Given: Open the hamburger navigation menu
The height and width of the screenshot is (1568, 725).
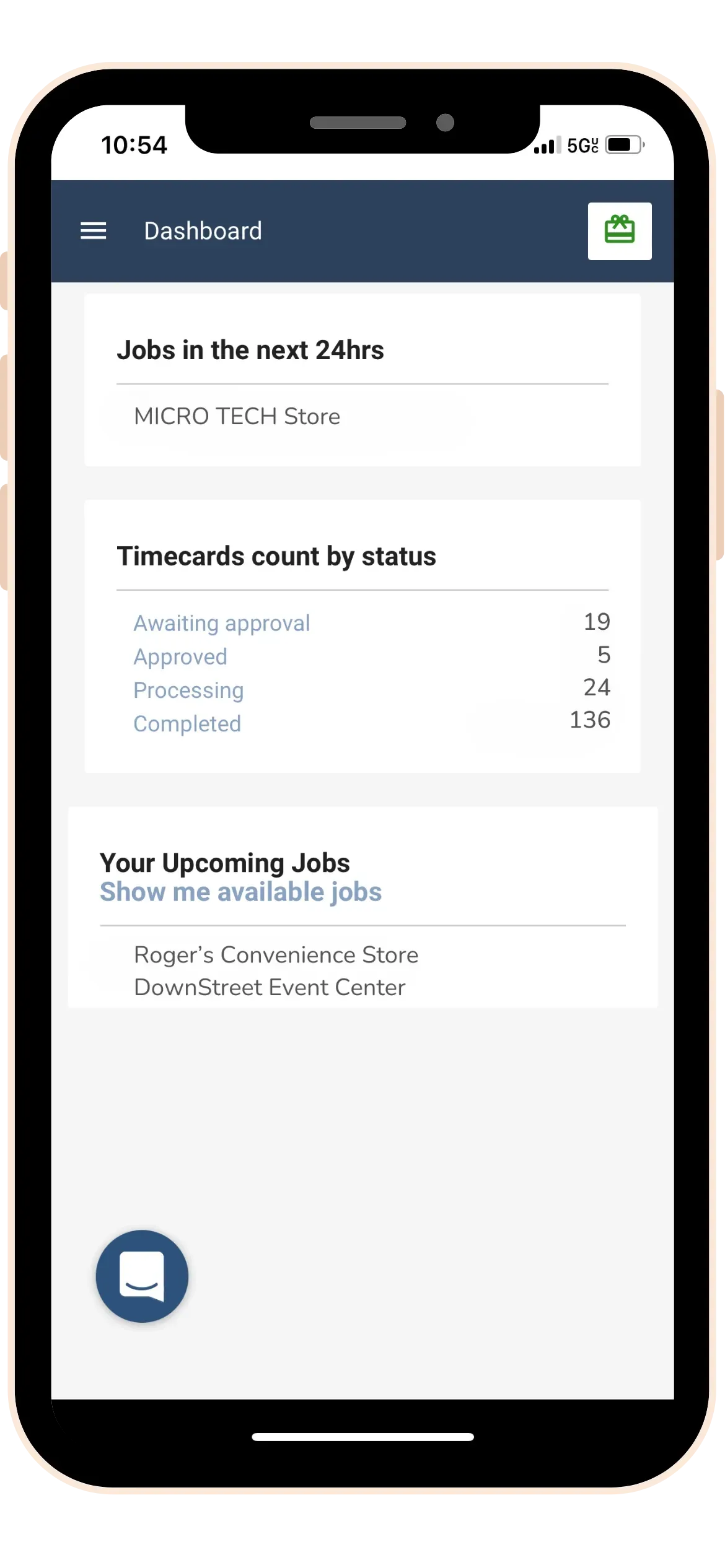Looking at the screenshot, I should pos(94,231).
